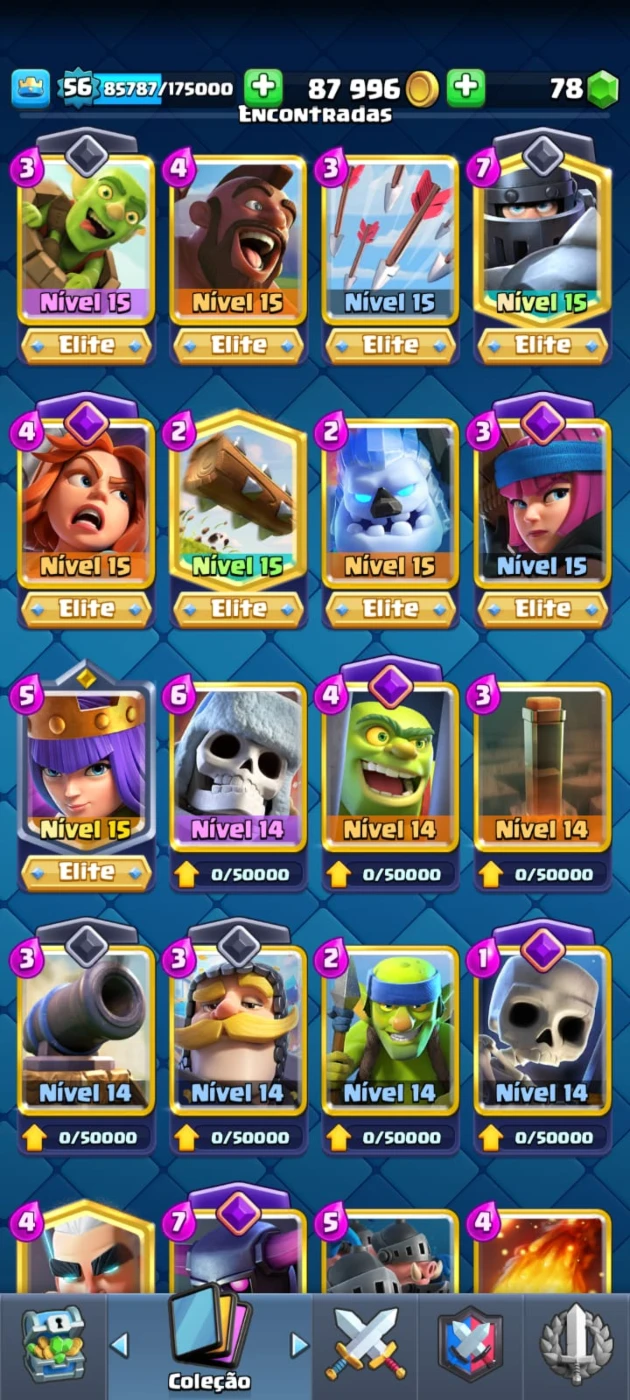Select the Goblin Barrel card
Image resolution: width=630 pixels, height=1400 pixels.
coord(86,240)
